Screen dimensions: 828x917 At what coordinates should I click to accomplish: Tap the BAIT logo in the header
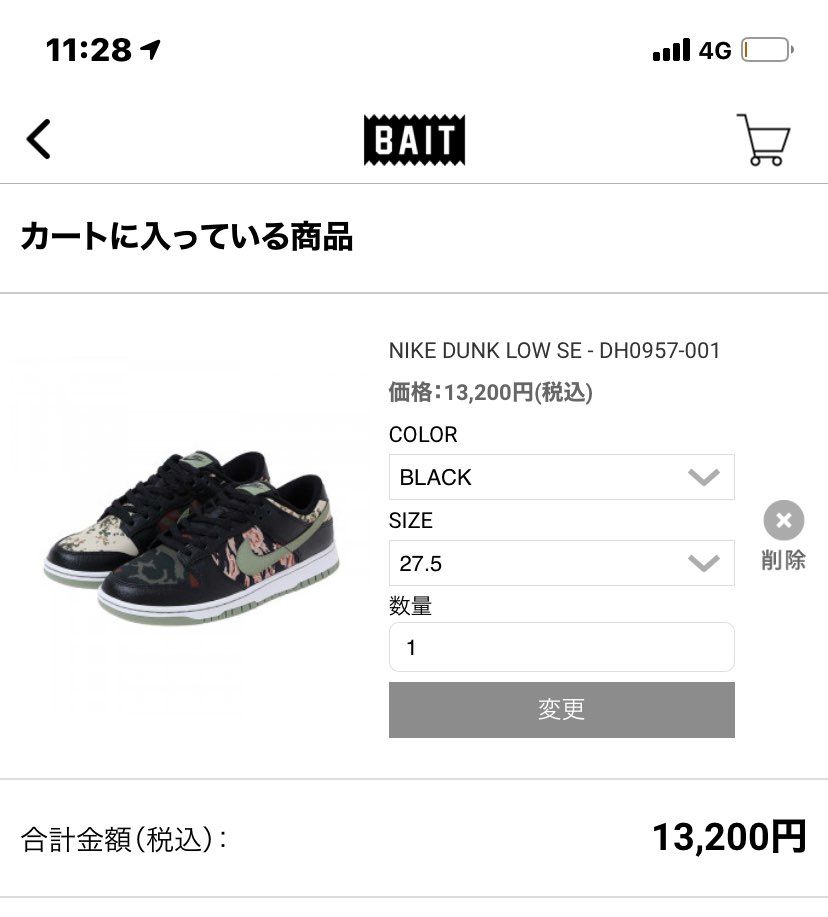[414, 139]
